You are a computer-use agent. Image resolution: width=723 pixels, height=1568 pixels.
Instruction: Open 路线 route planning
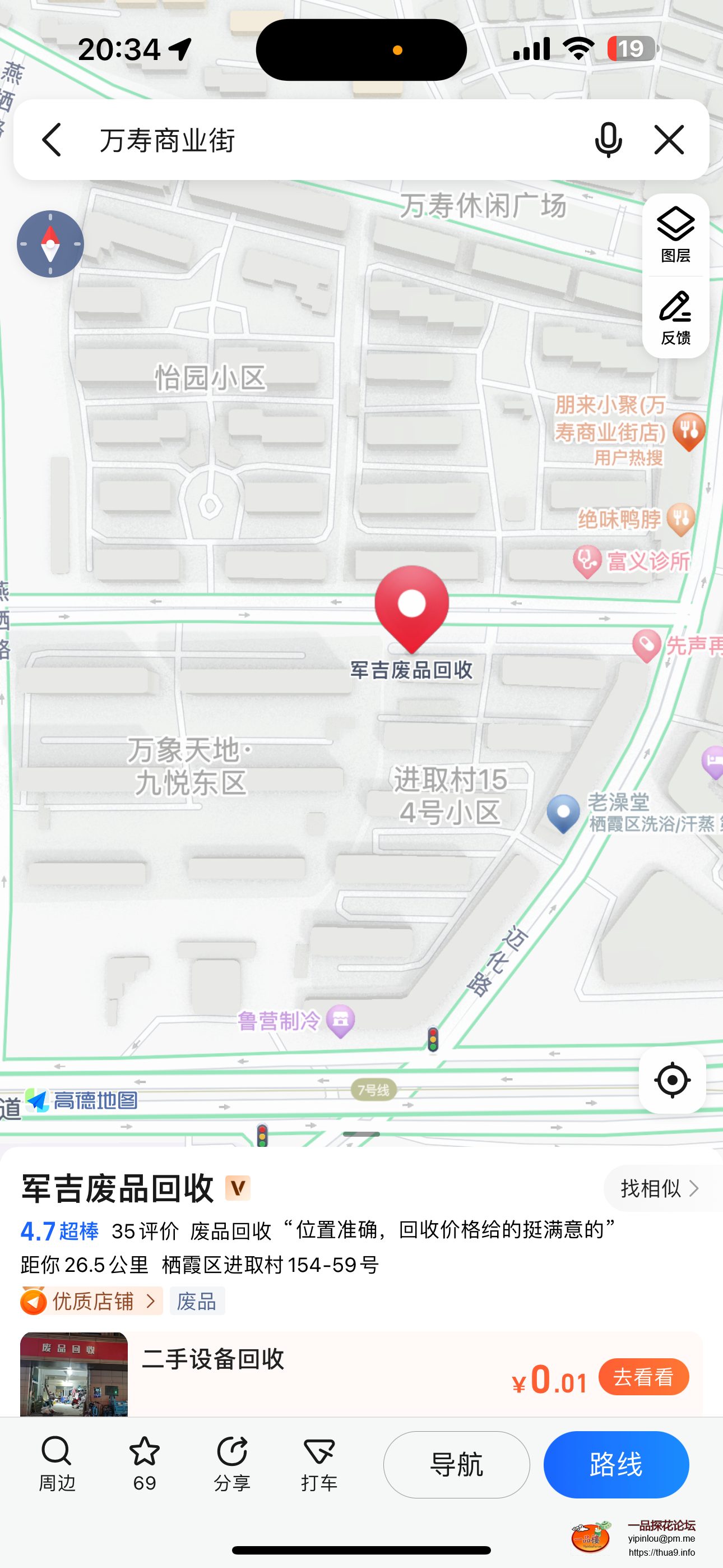(616, 1464)
